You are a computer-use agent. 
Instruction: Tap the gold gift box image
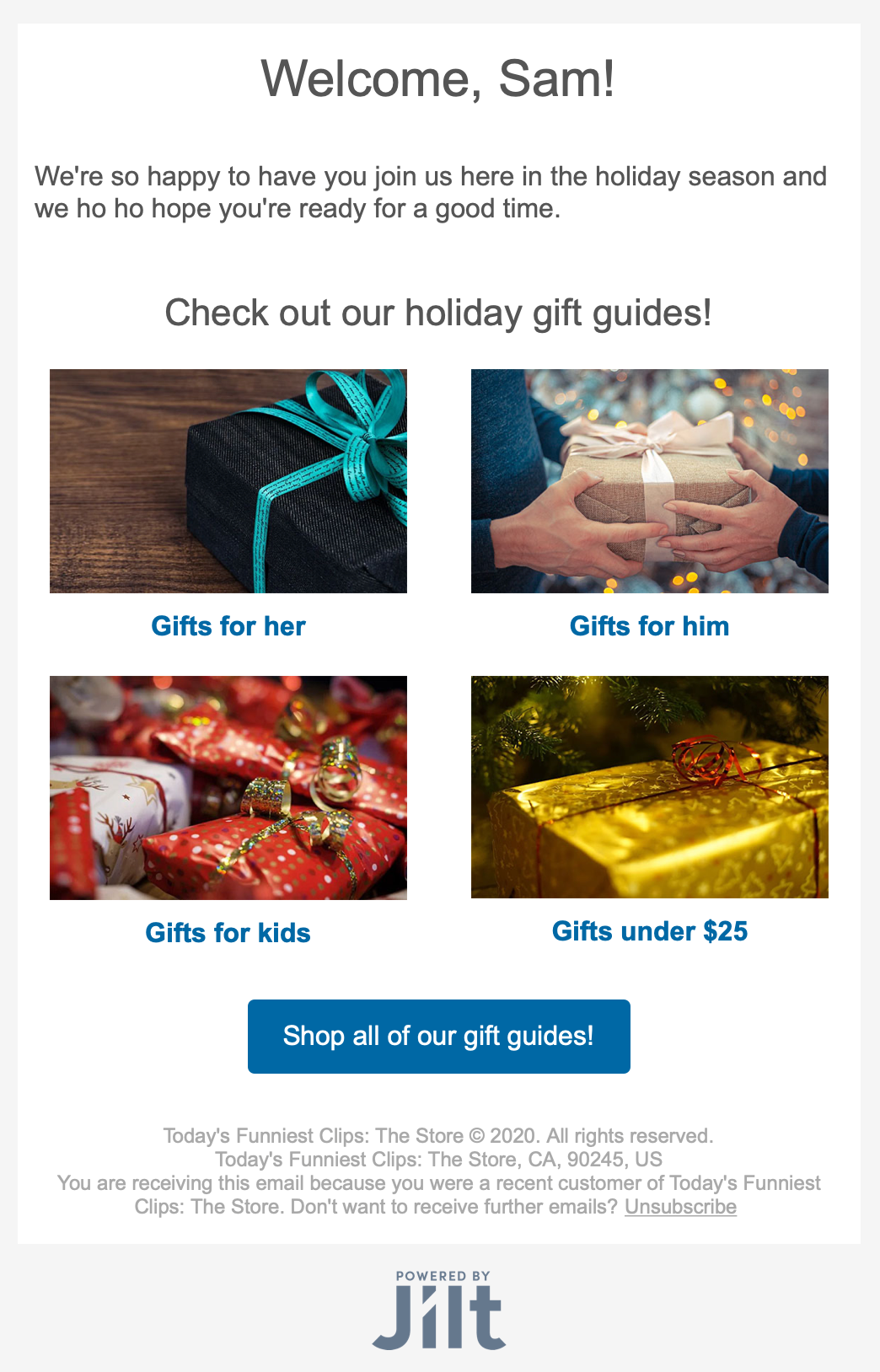click(x=649, y=786)
